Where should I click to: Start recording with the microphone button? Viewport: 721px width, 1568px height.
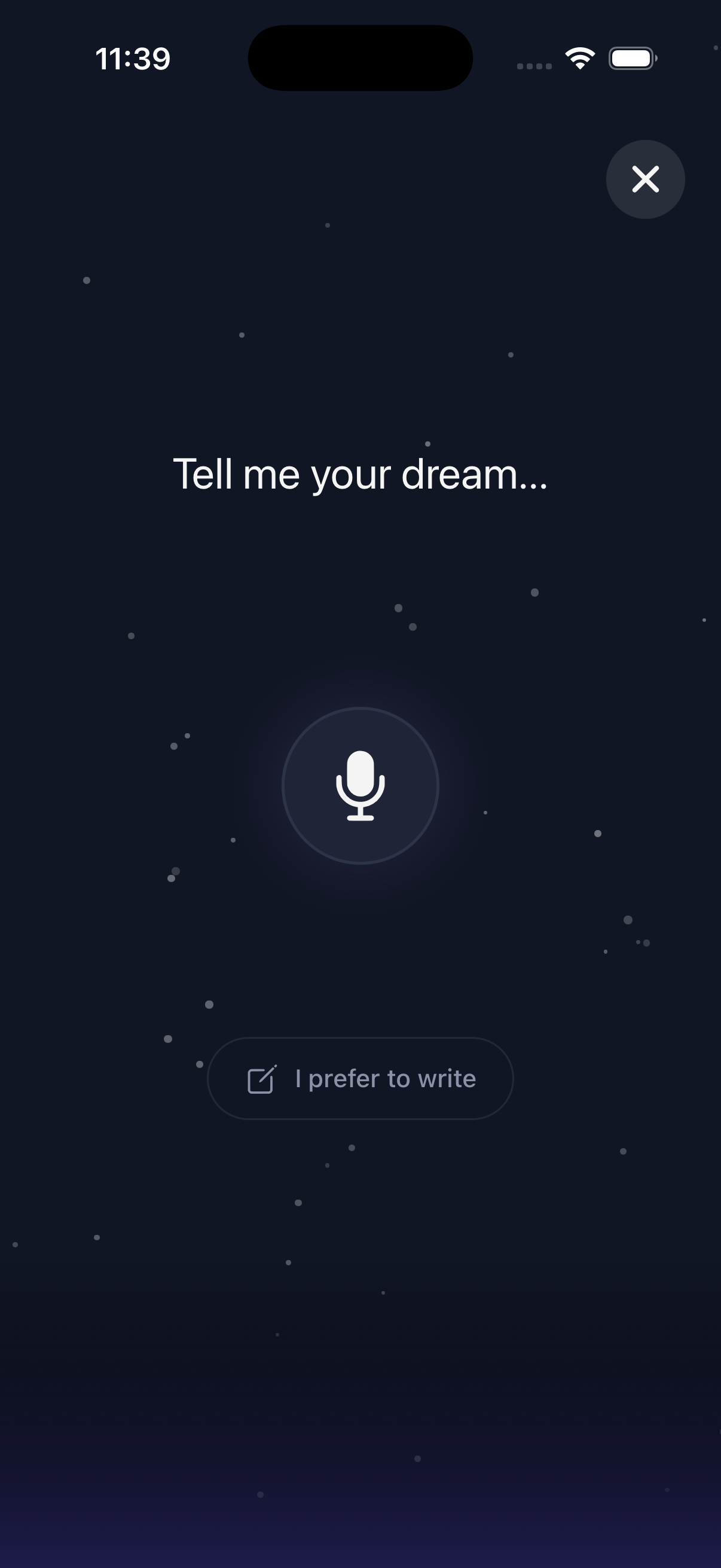(x=360, y=785)
